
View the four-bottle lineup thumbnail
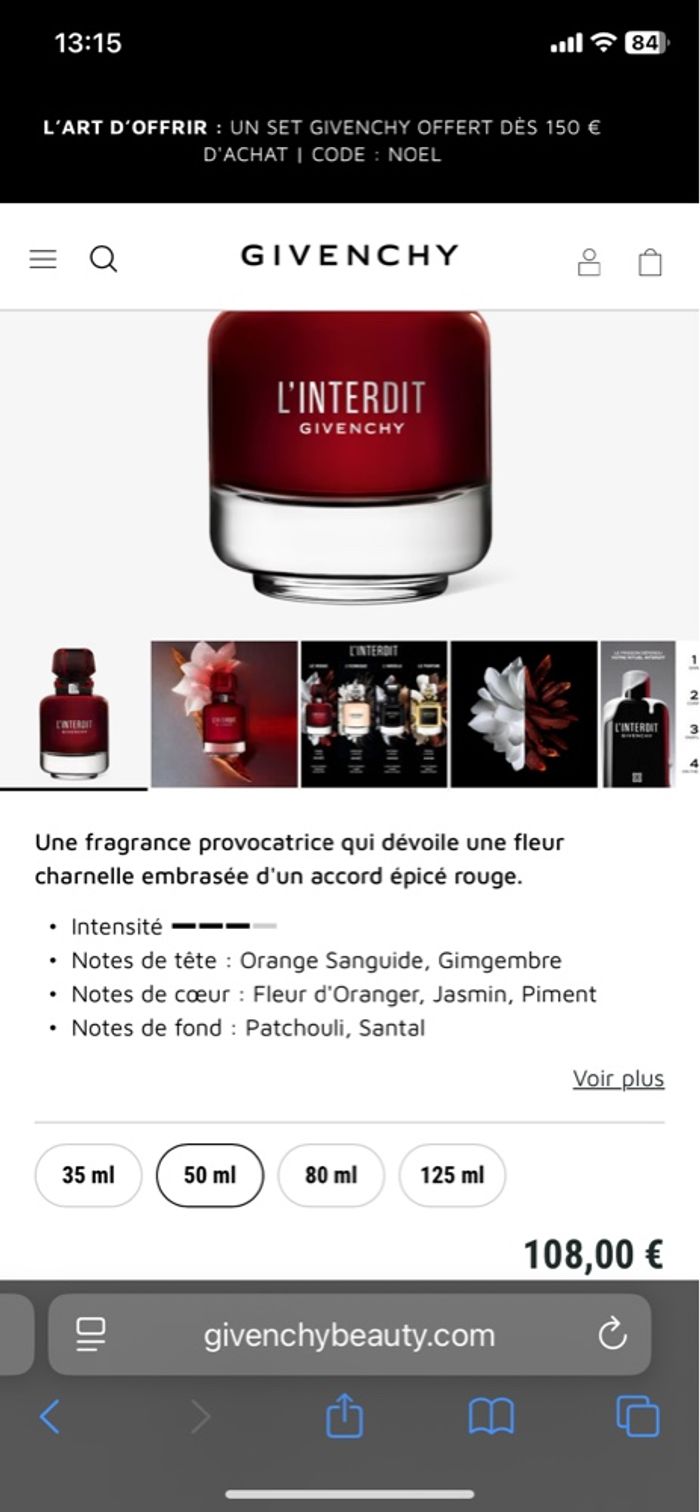point(374,714)
